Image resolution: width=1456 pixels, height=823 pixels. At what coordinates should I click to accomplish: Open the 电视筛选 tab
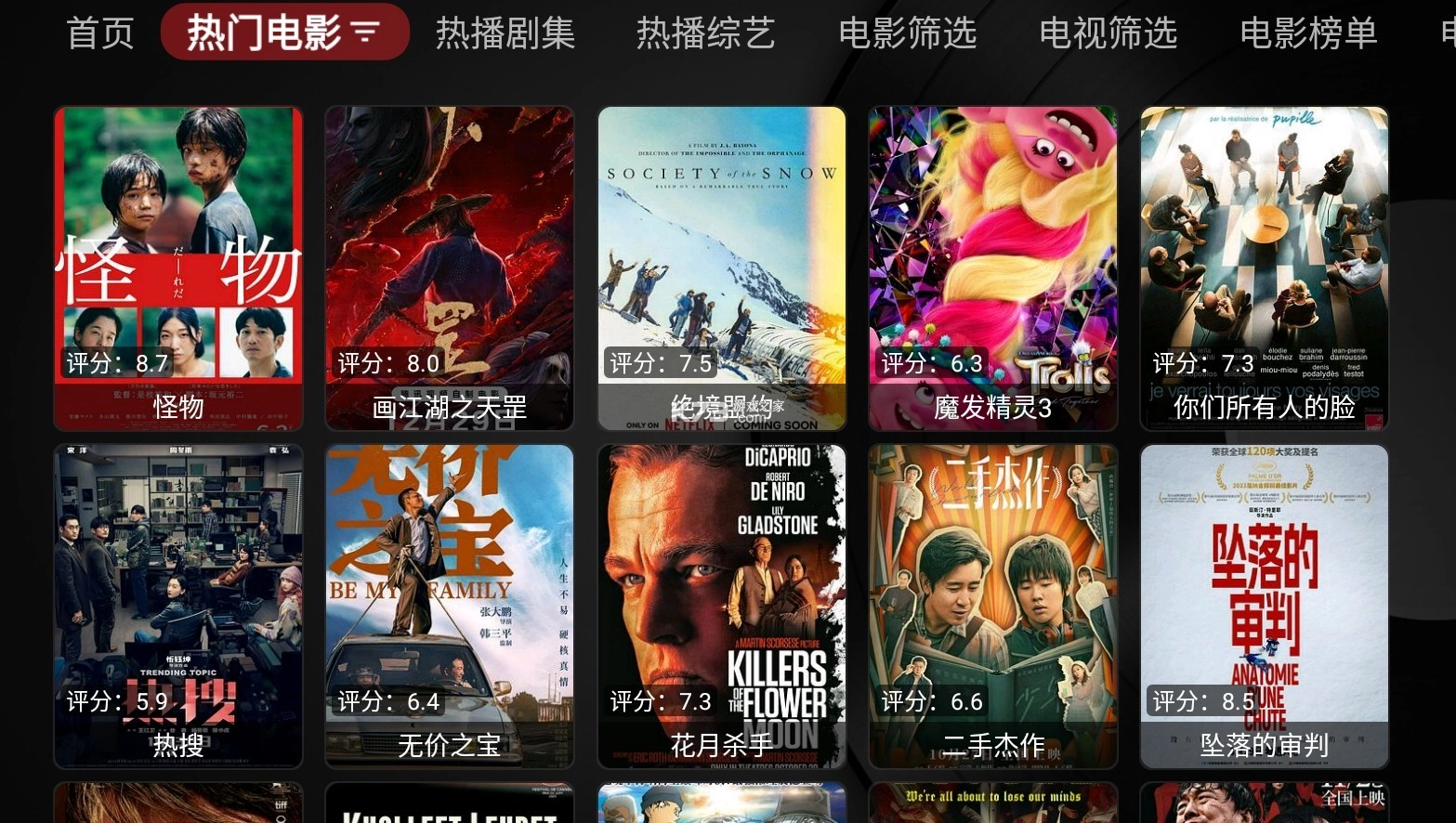(1108, 33)
